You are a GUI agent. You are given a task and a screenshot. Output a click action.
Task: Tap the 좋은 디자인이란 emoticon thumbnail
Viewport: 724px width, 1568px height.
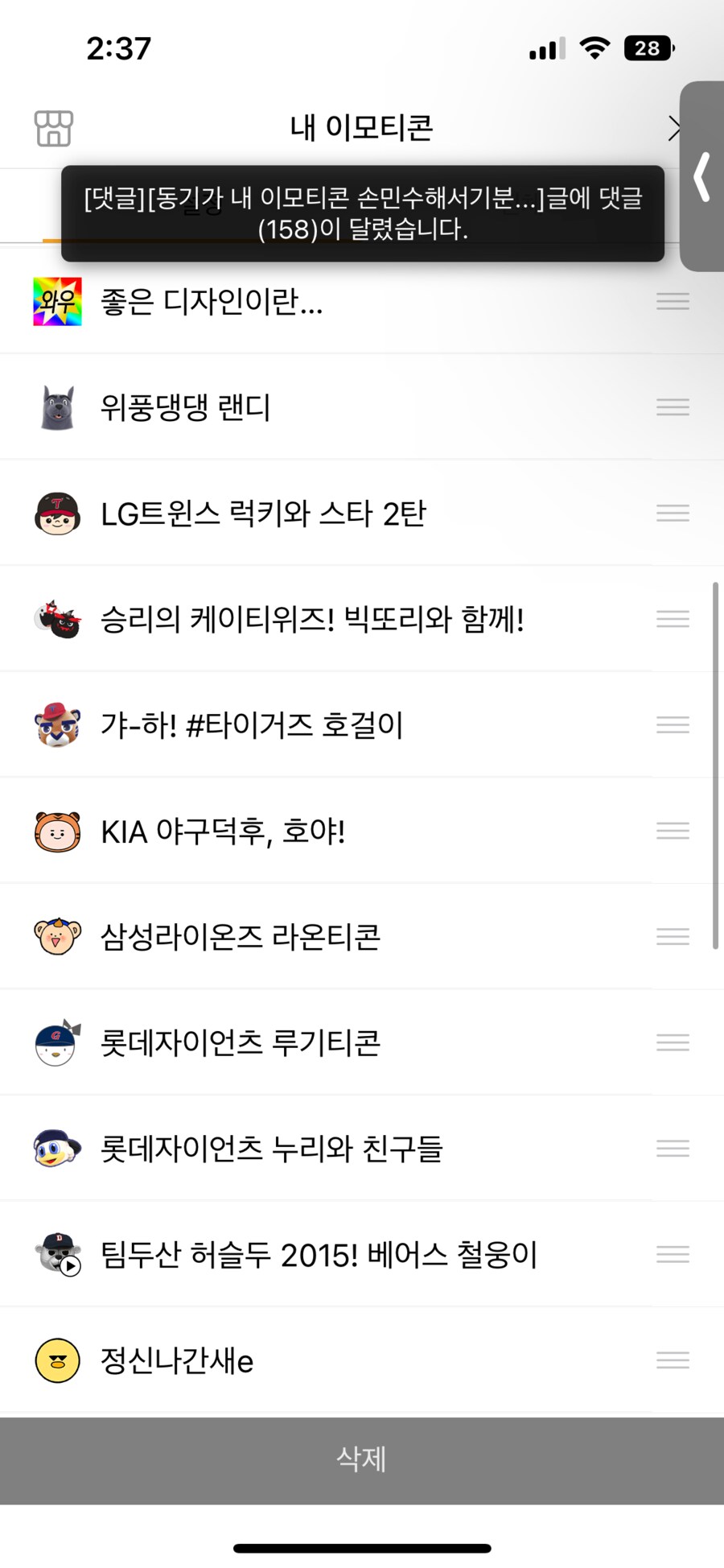pos(57,302)
